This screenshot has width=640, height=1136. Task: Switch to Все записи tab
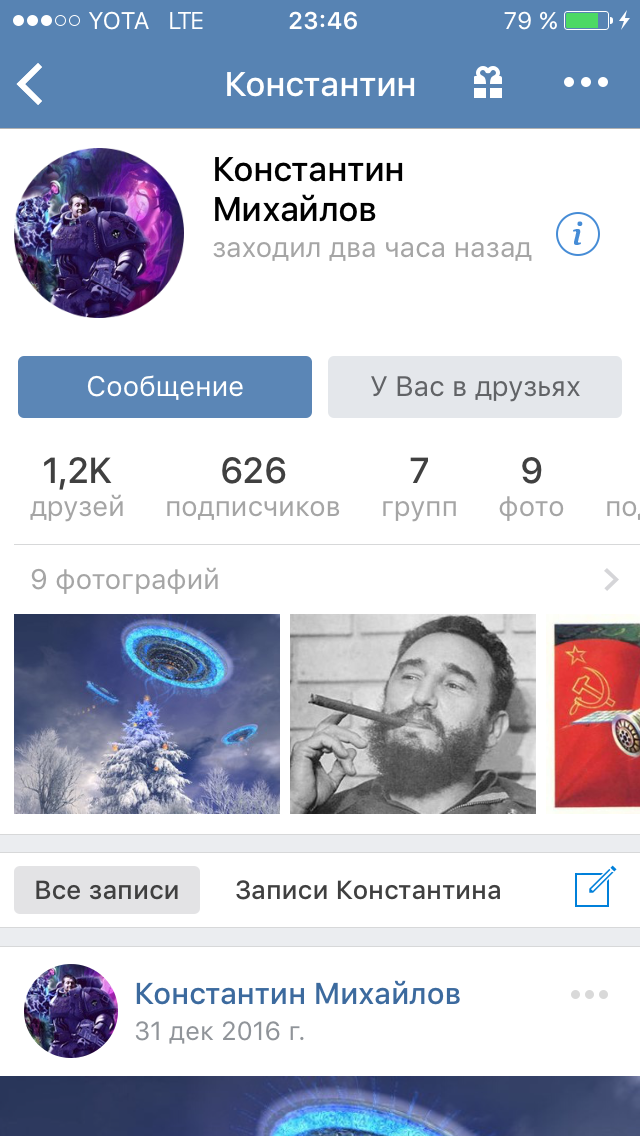107,890
